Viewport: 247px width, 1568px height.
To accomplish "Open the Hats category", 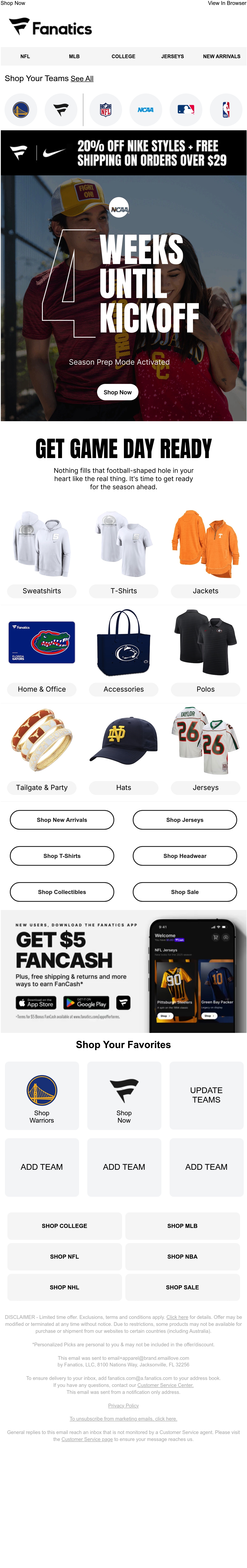I will (123, 787).
